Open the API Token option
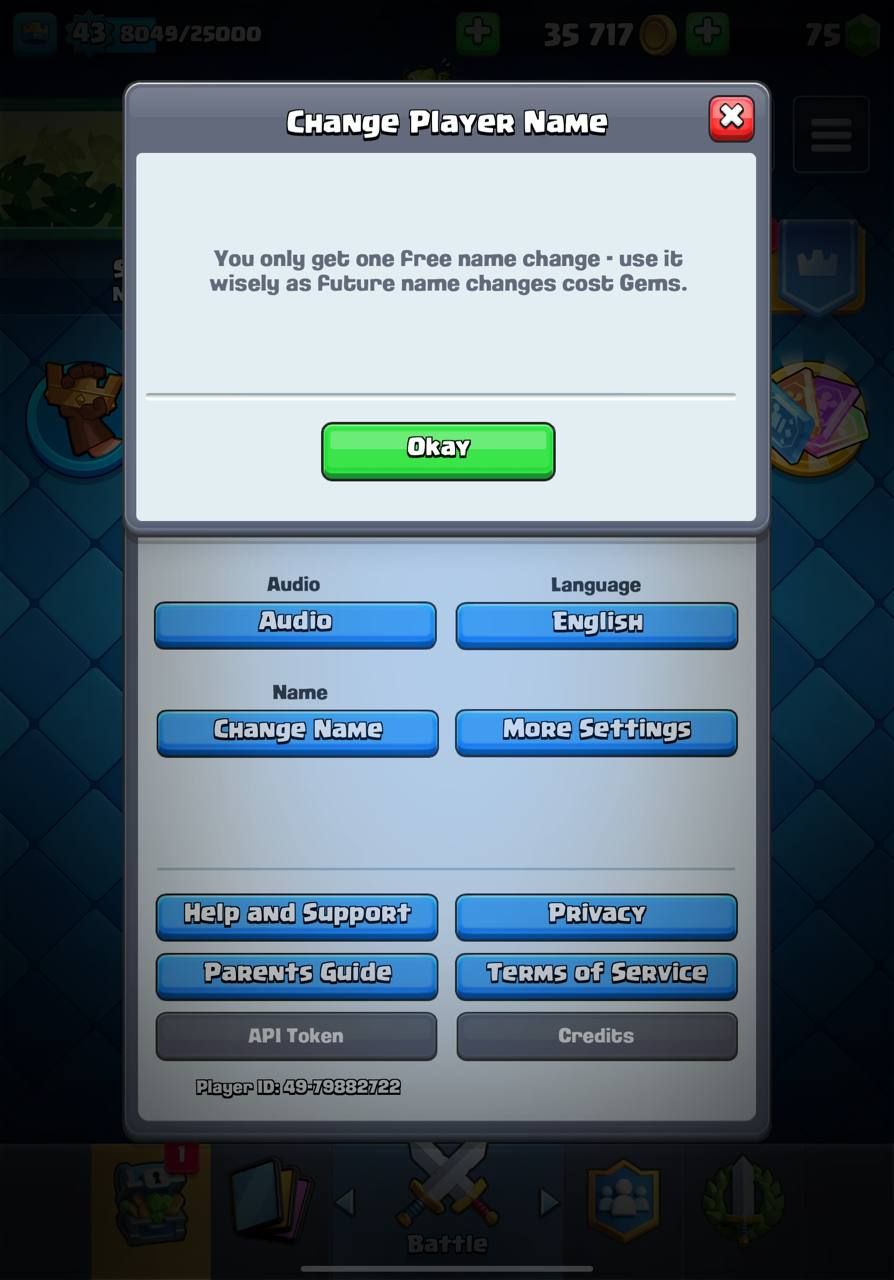 pyautogui.click(x=296, y=1036)
